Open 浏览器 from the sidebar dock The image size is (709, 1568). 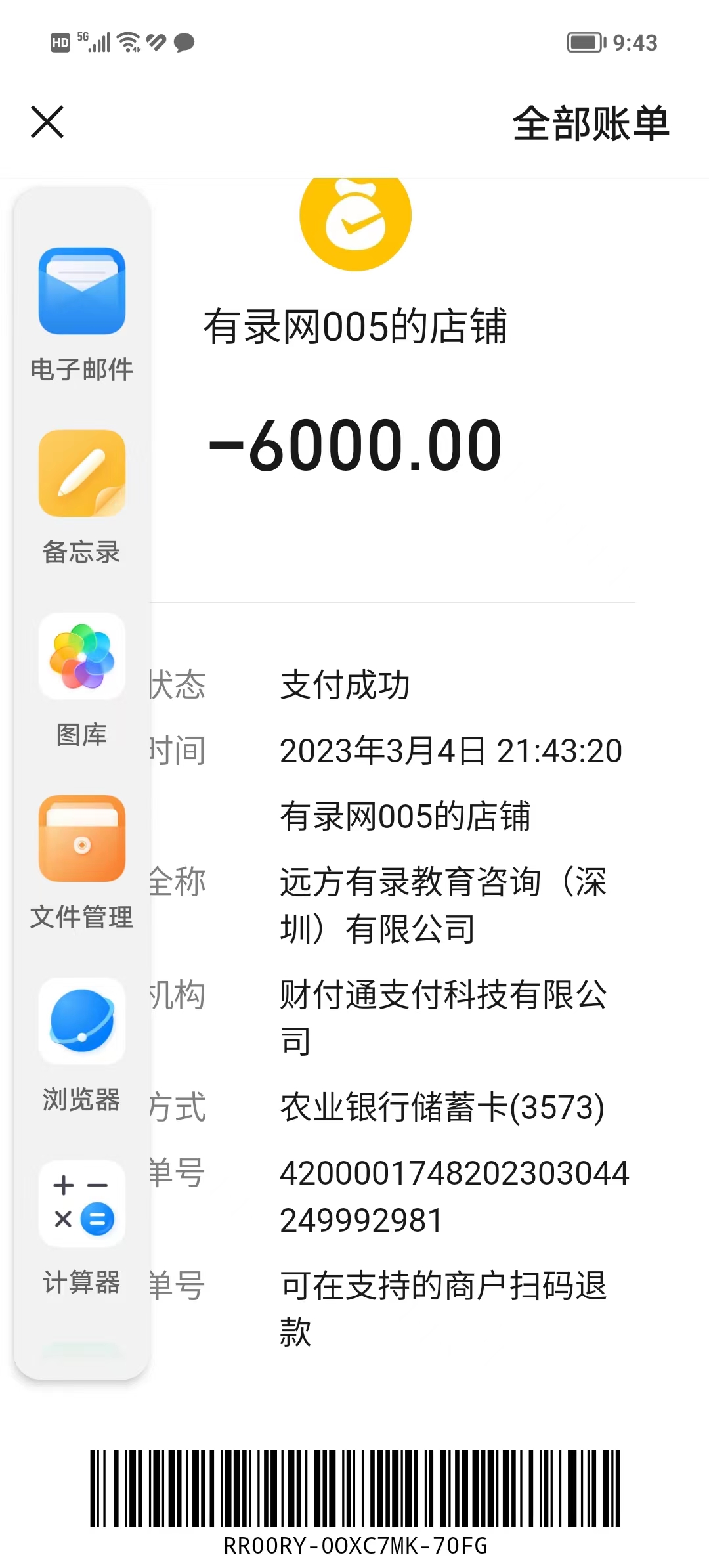82,1022
